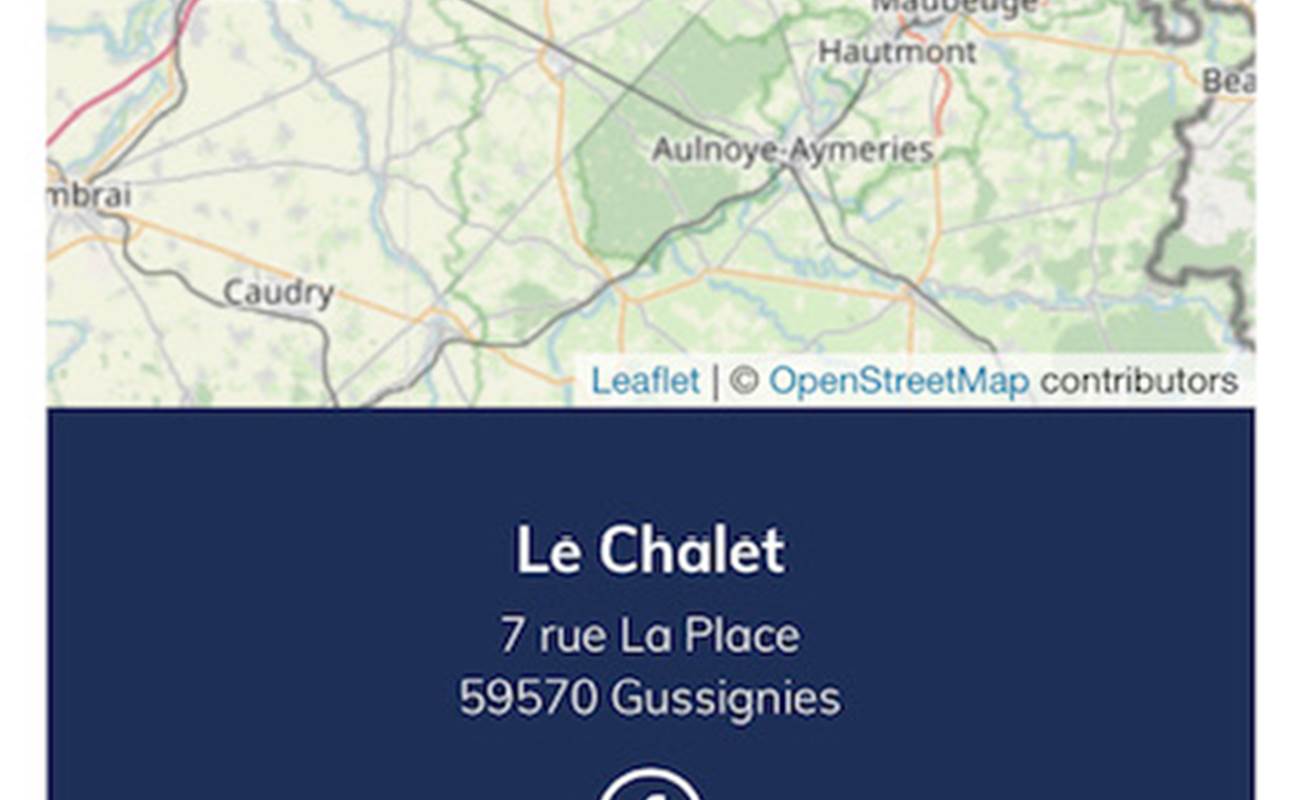Open the Leaflet attribution link
The height and width of the screenshot is (800, 1300).
click(645, 381)
